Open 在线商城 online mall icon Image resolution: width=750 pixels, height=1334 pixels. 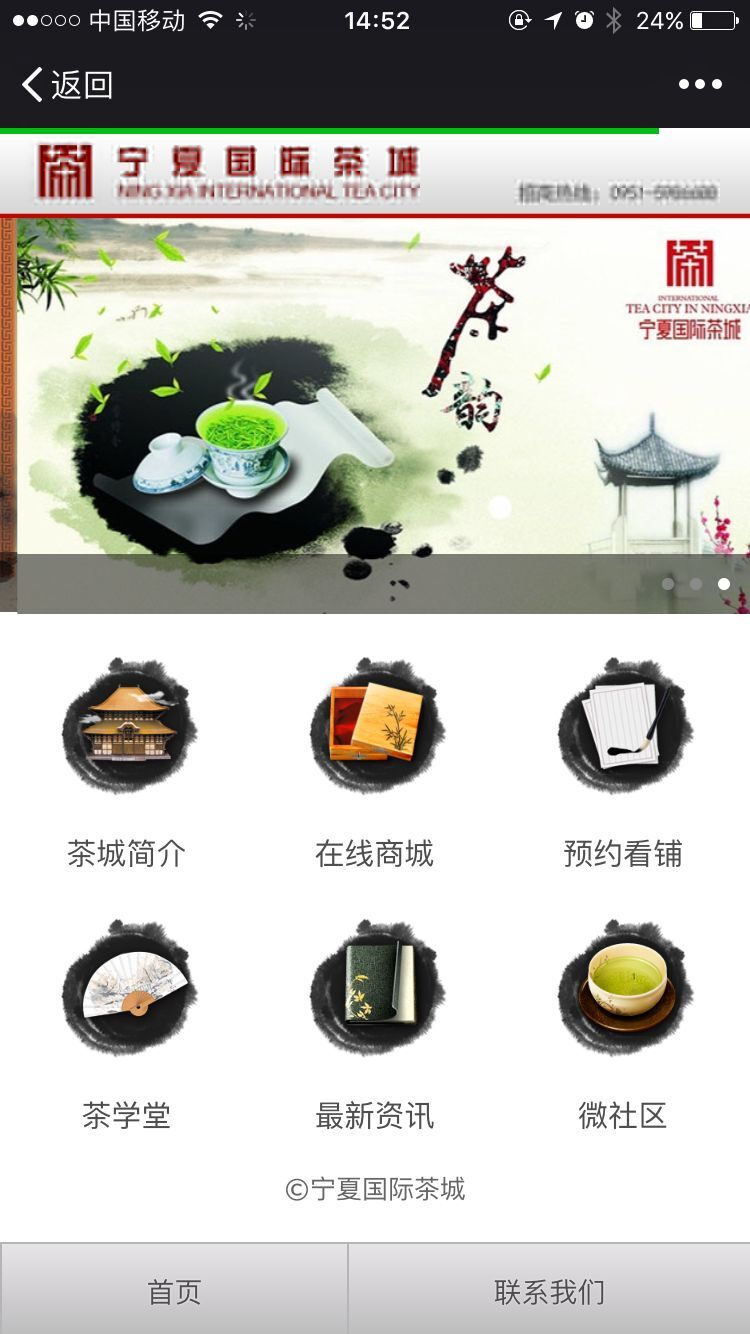point(375,855)
